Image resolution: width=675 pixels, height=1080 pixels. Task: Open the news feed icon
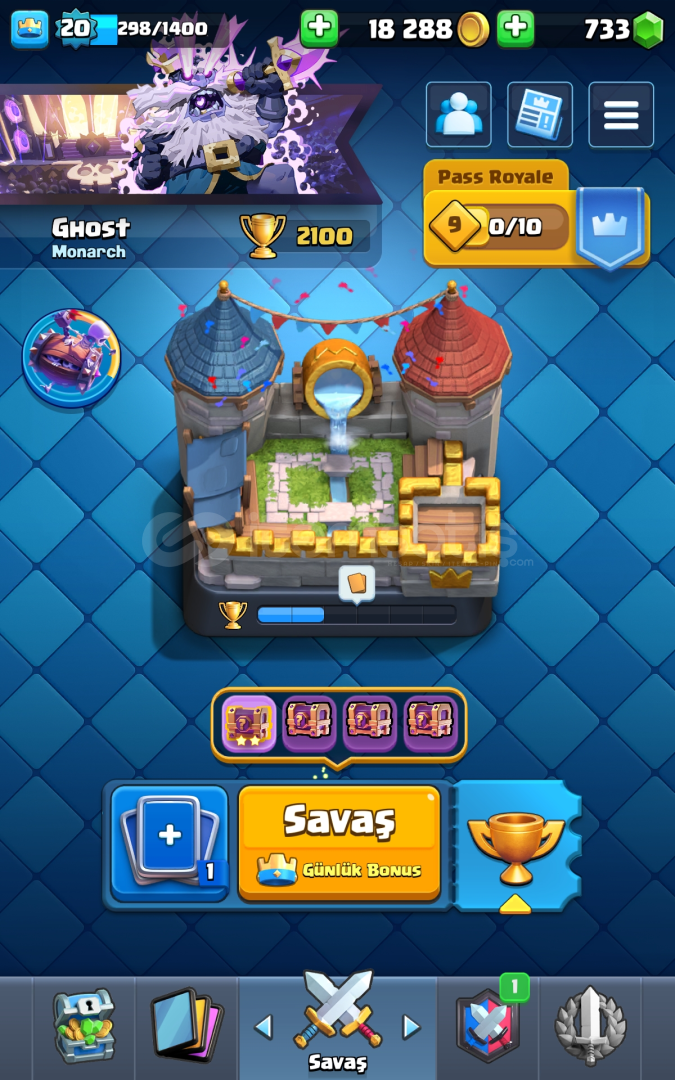click(x=540, y=115)
